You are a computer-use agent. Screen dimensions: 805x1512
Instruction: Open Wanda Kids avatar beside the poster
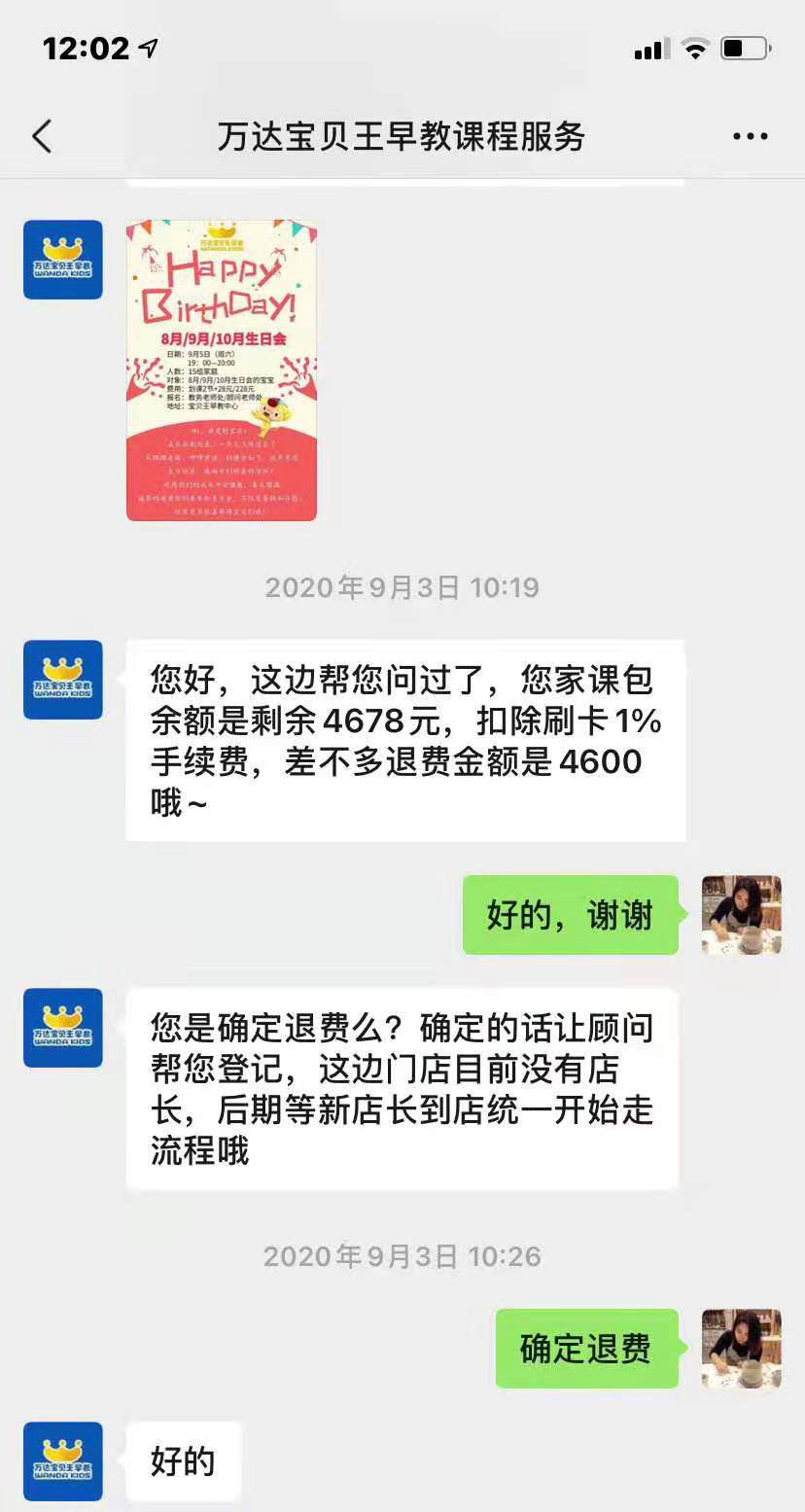(63, 260)
